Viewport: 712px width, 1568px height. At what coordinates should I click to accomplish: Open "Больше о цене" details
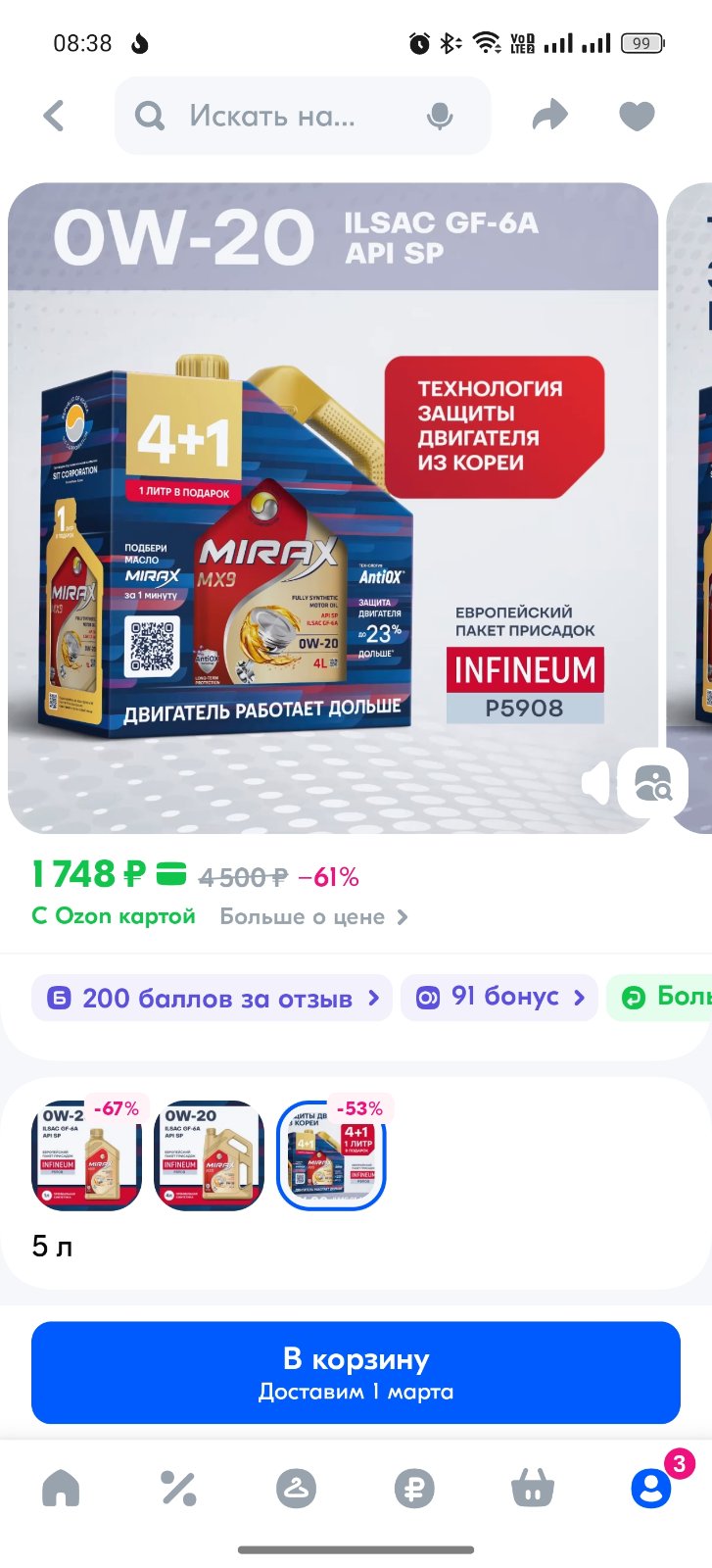313,917
